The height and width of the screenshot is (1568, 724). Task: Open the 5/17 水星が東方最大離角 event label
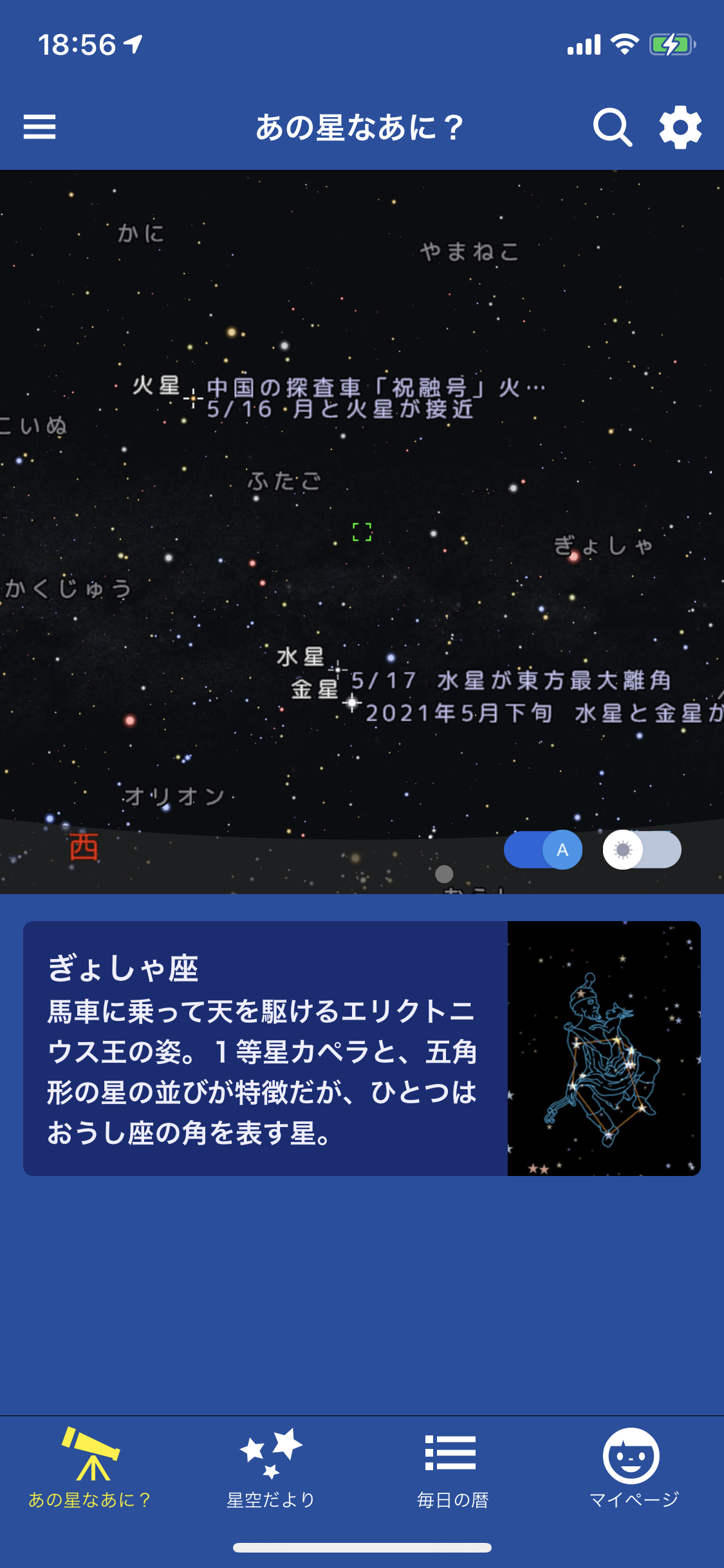(x=512, y=680)
